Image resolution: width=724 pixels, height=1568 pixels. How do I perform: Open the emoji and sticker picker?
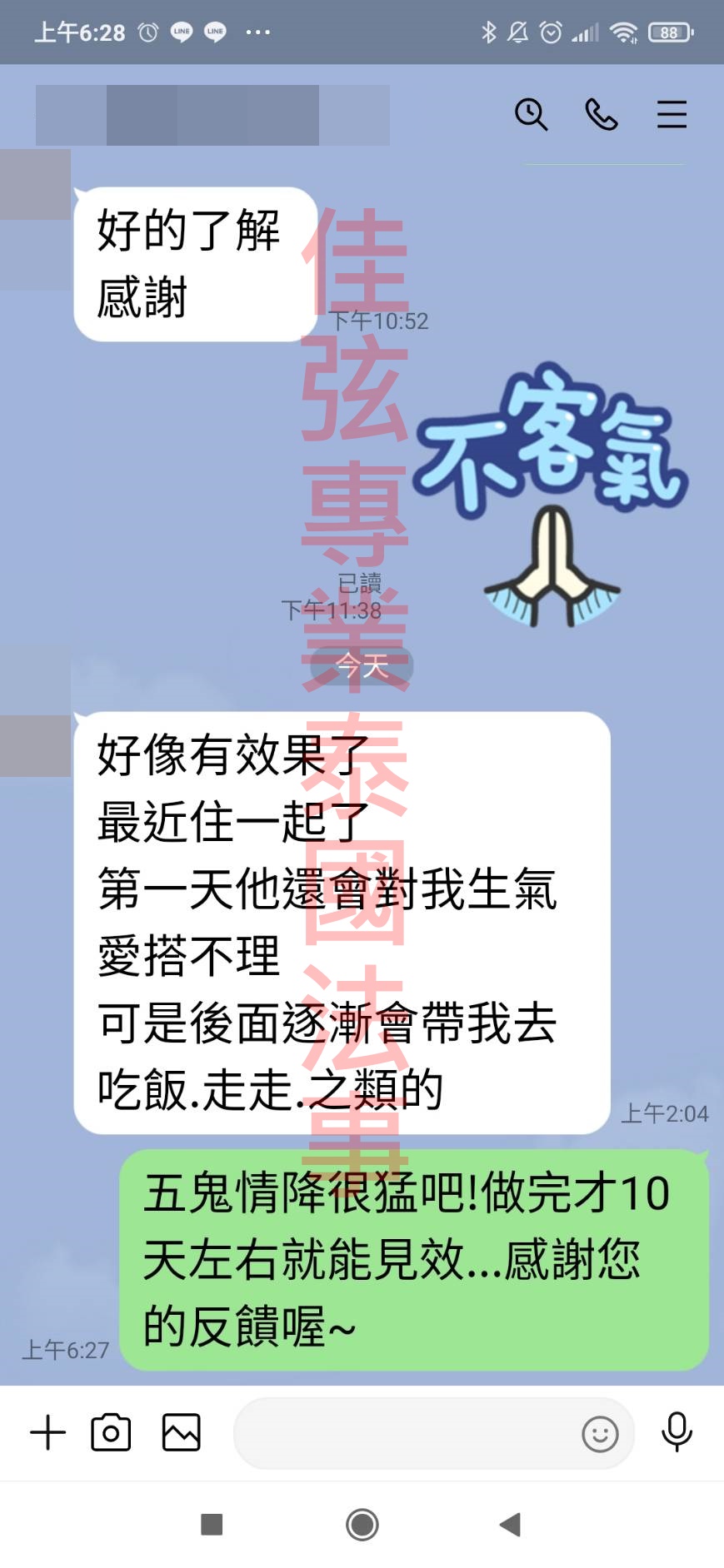(x=600, y=1434)
